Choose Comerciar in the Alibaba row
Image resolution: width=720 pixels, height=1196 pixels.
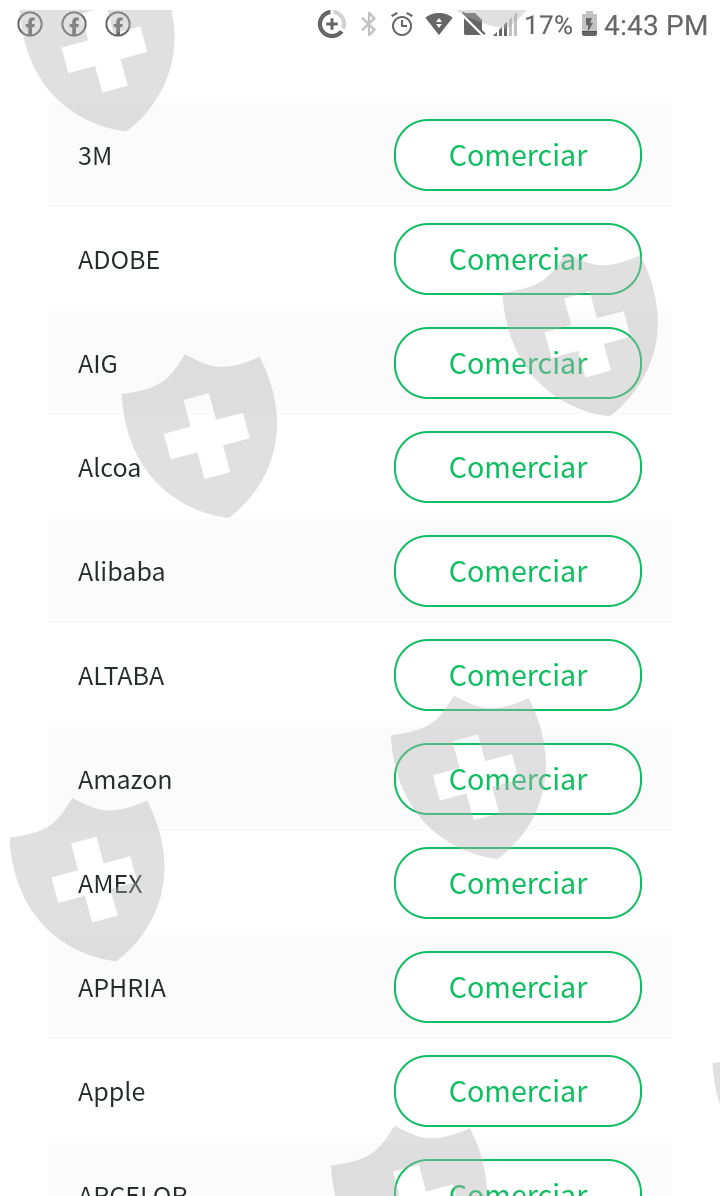click(x=517, y=571)
